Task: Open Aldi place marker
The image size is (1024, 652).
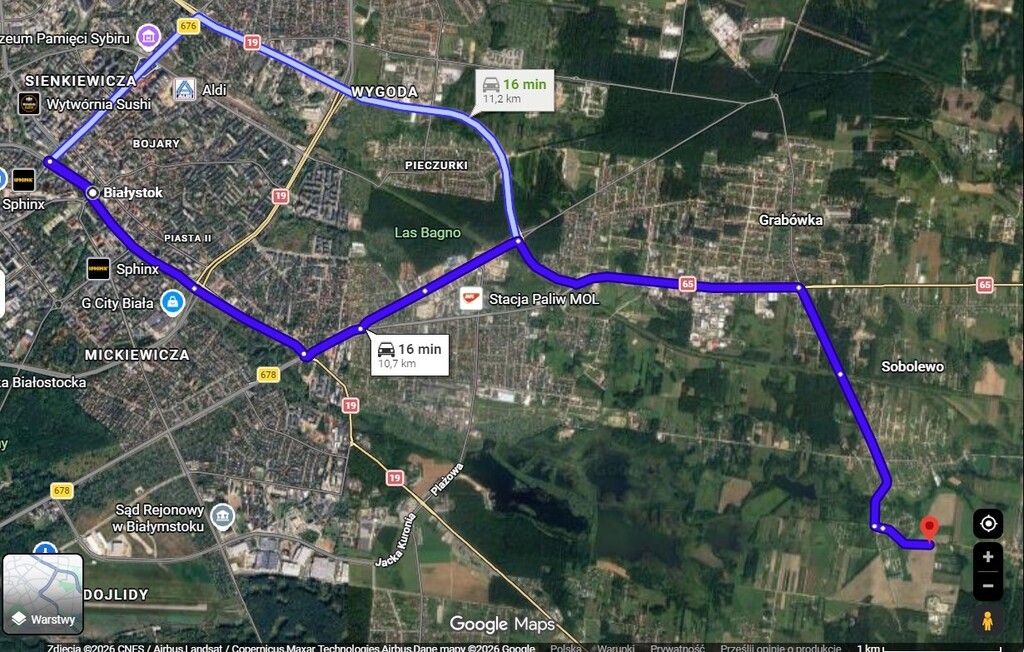Action: 184,89
